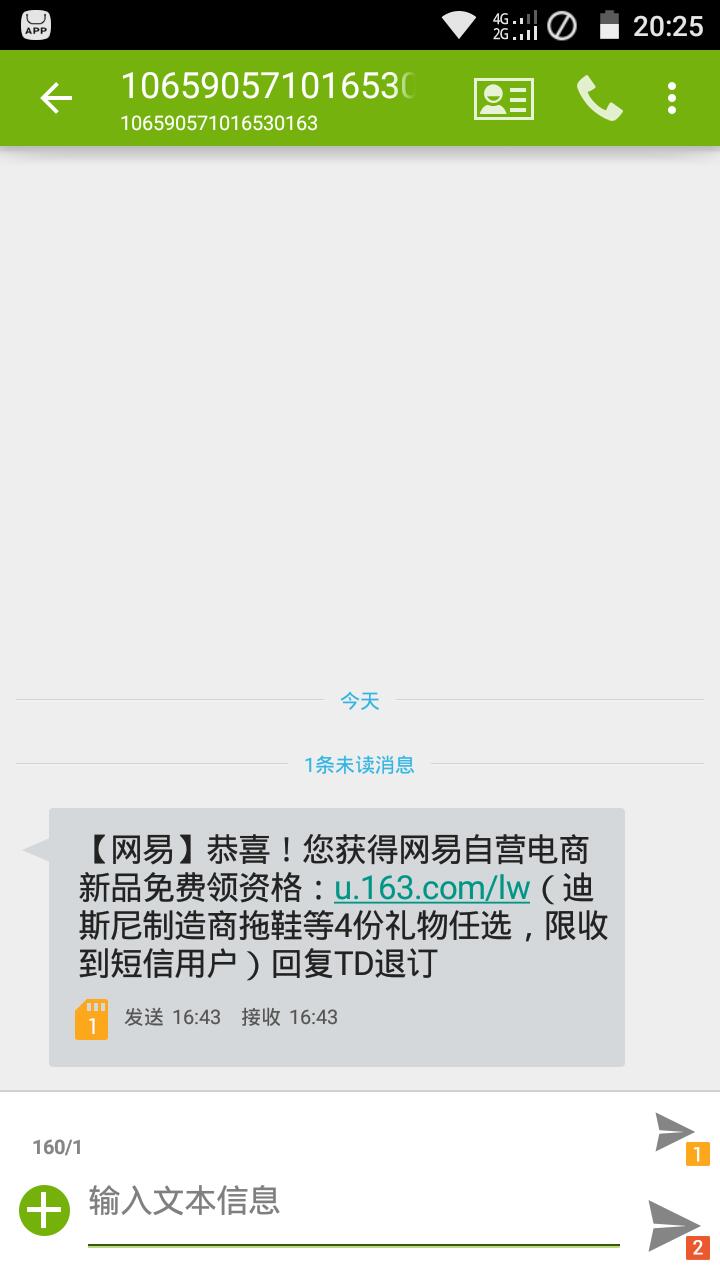Add an attachment with the plus button
Viewport: 720px width, 1280px height.
[44, 1212]
